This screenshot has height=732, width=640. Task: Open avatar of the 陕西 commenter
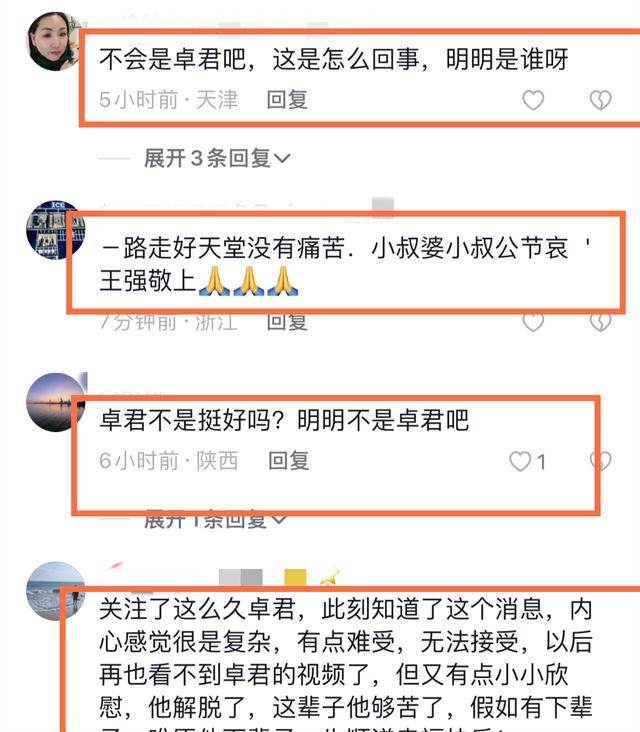pos(55,402)
